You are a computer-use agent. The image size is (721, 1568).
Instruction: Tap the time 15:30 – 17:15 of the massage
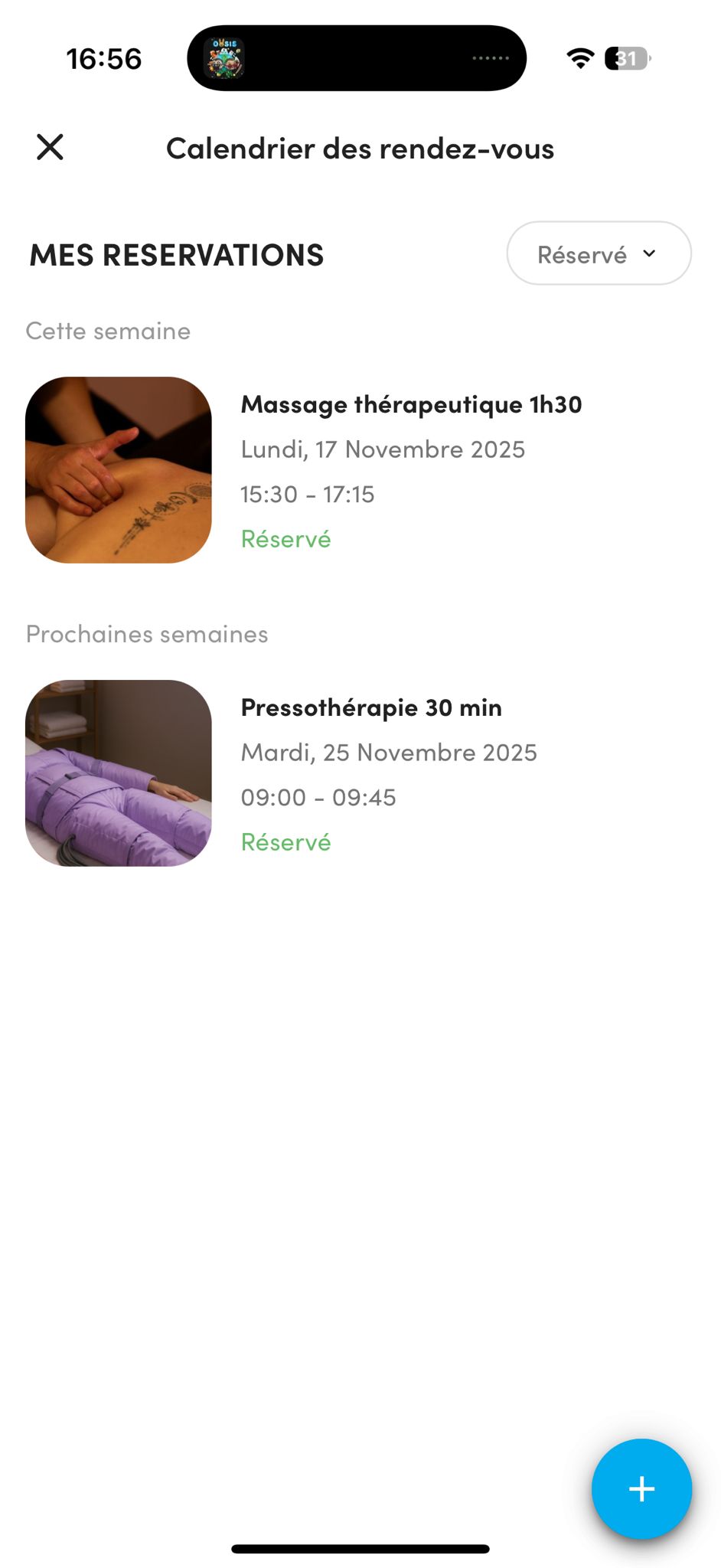tap(307, 494)
